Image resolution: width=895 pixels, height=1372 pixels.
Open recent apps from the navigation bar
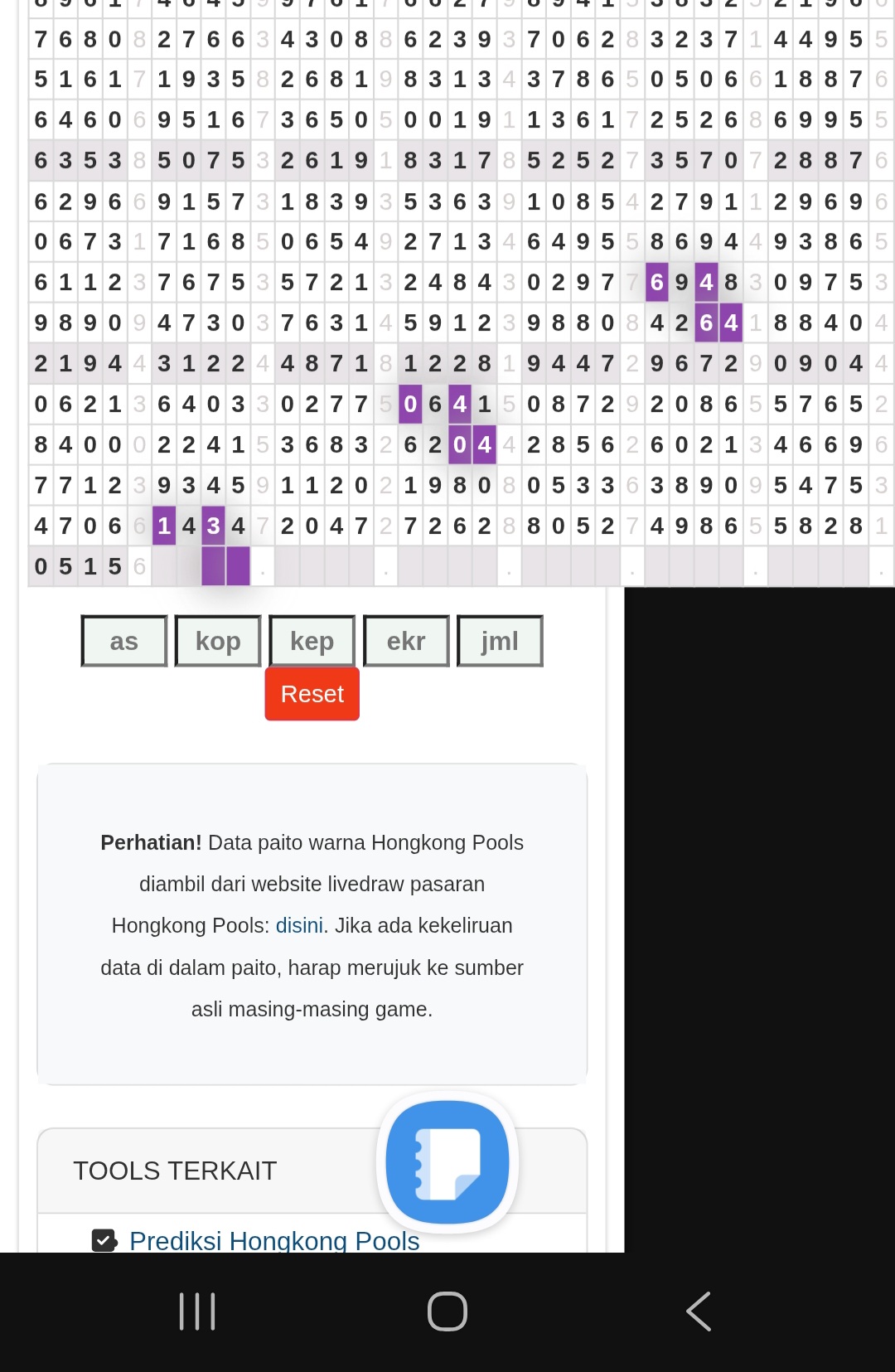[197, 1311]
